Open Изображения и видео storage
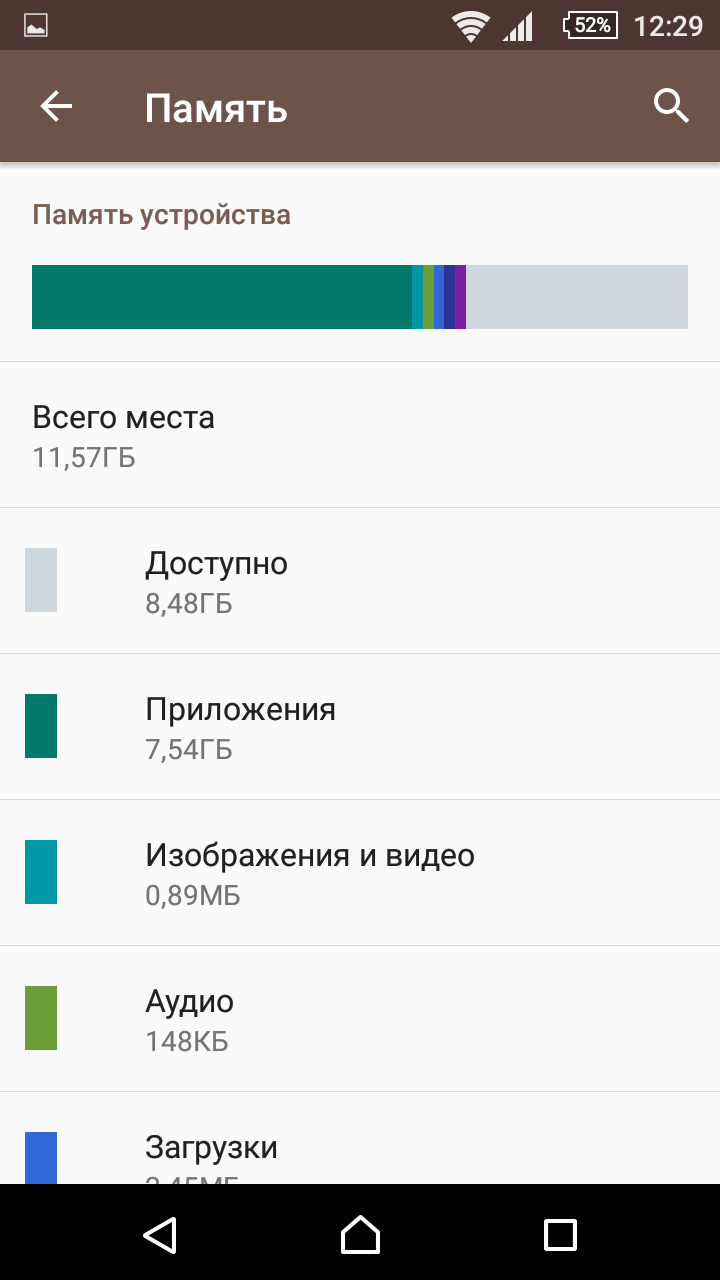The width and height of the screenshot is (720, 1280). [x=360, y=873]
